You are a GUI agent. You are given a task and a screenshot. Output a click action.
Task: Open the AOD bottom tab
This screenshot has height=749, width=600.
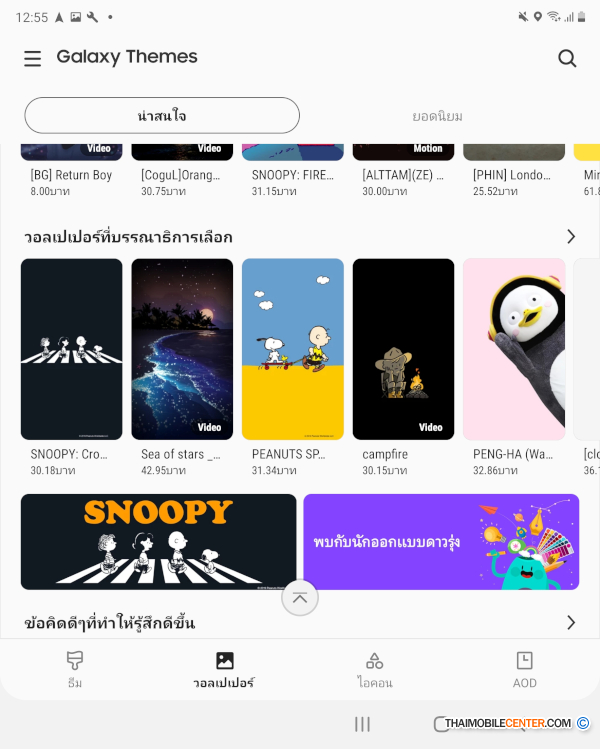[x=524, y=669]
